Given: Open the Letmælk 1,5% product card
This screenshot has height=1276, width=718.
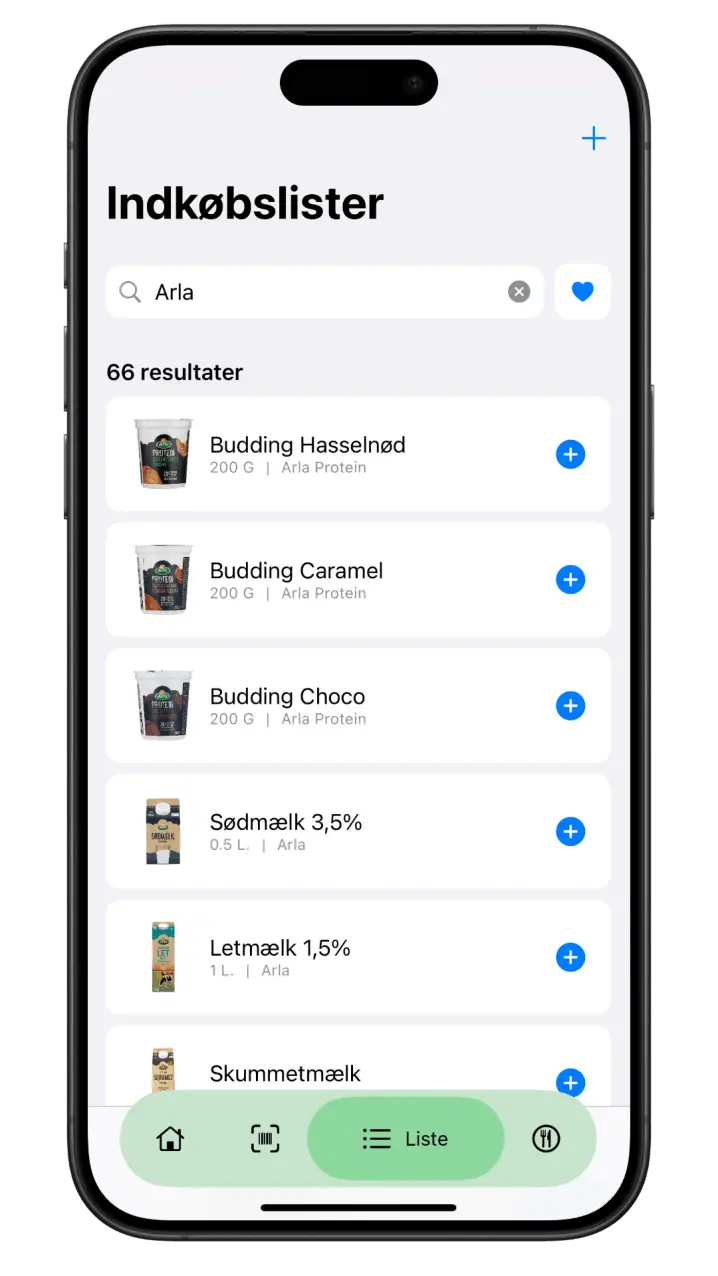Looking at the screenshot, I should [x=330, y=958].
